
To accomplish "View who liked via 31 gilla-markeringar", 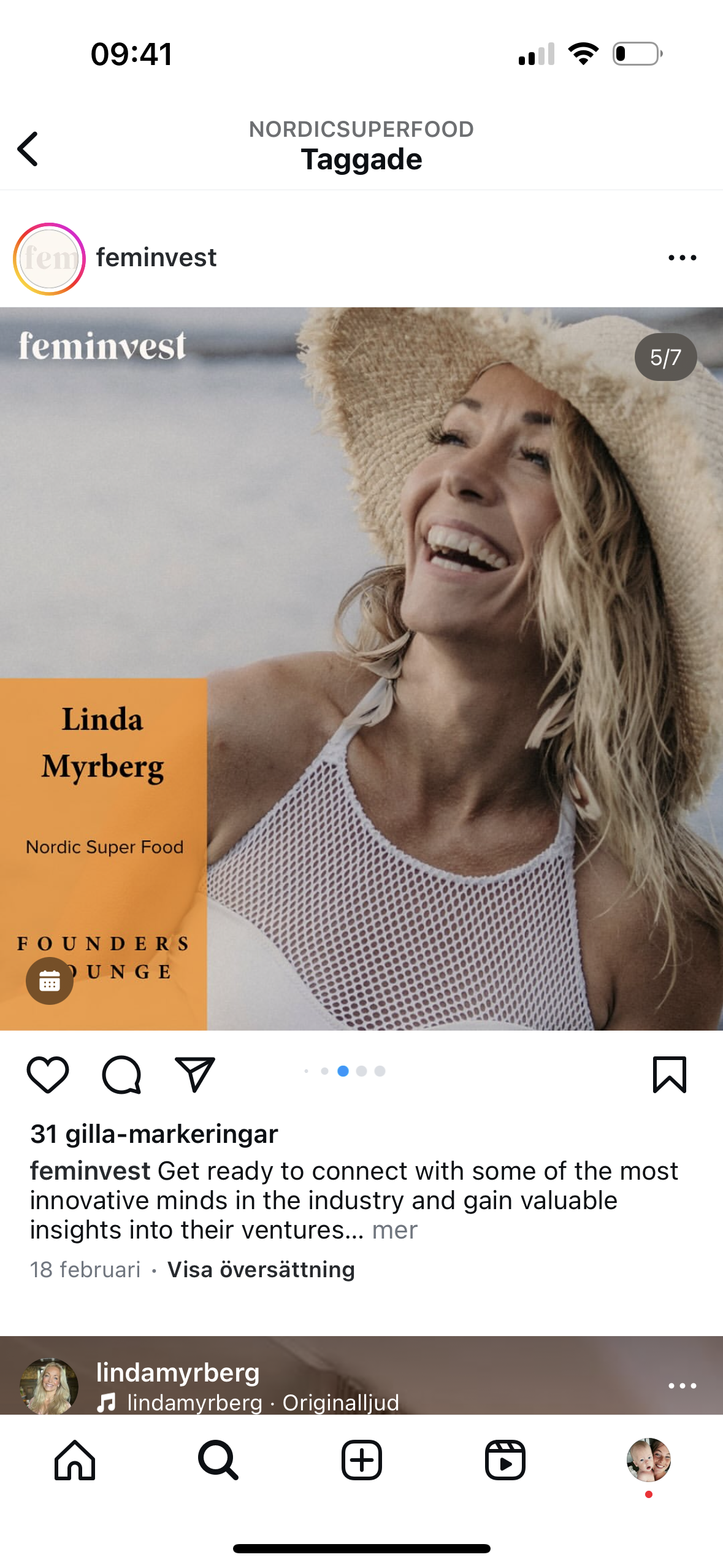I will tap(154, 1134).
